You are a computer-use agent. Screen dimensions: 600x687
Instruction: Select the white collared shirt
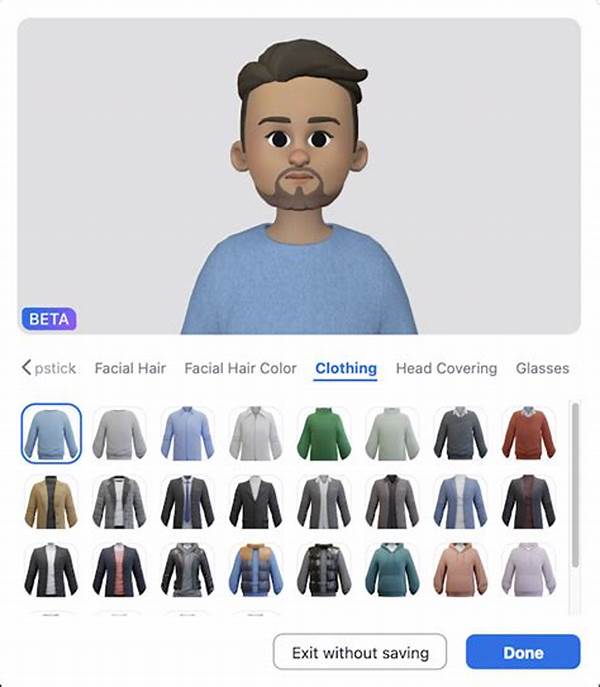click(x=255, y=433)
